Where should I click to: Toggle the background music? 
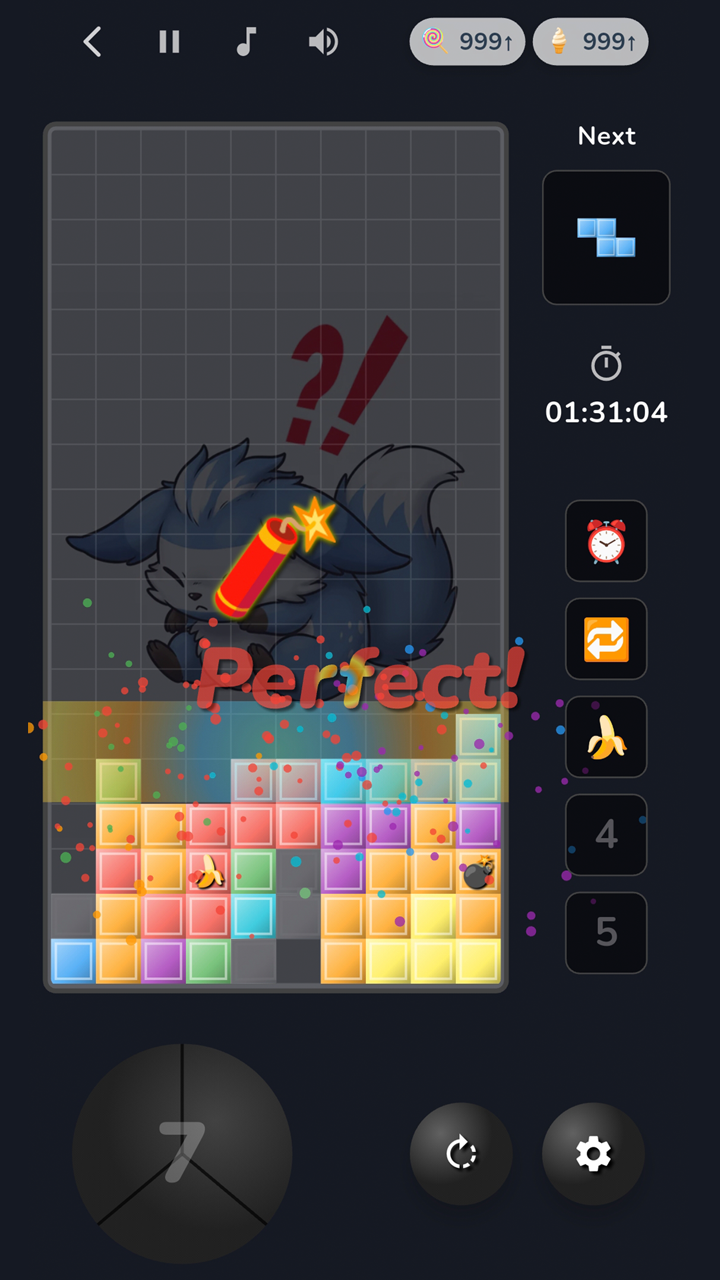click(x=246, y=42)
